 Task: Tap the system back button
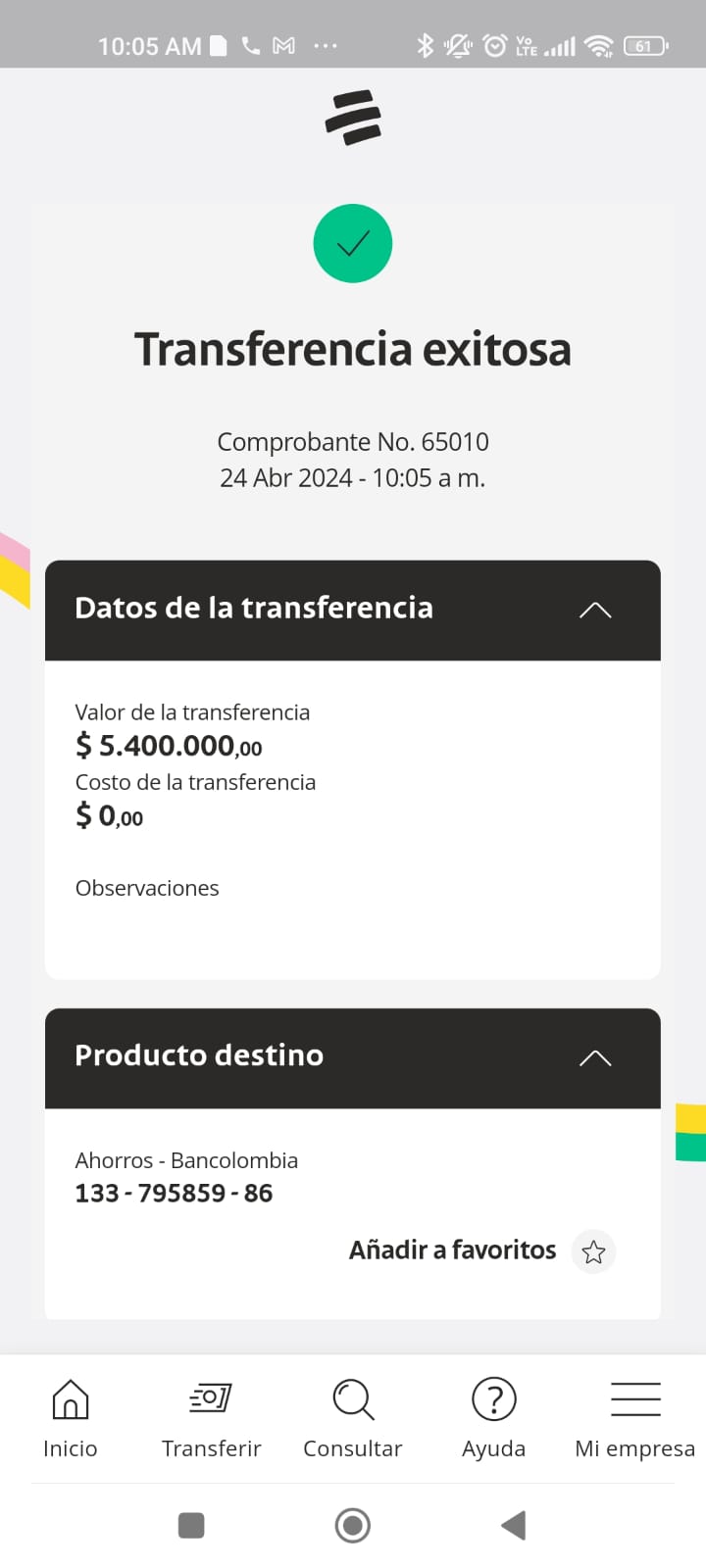point(513,1525)
